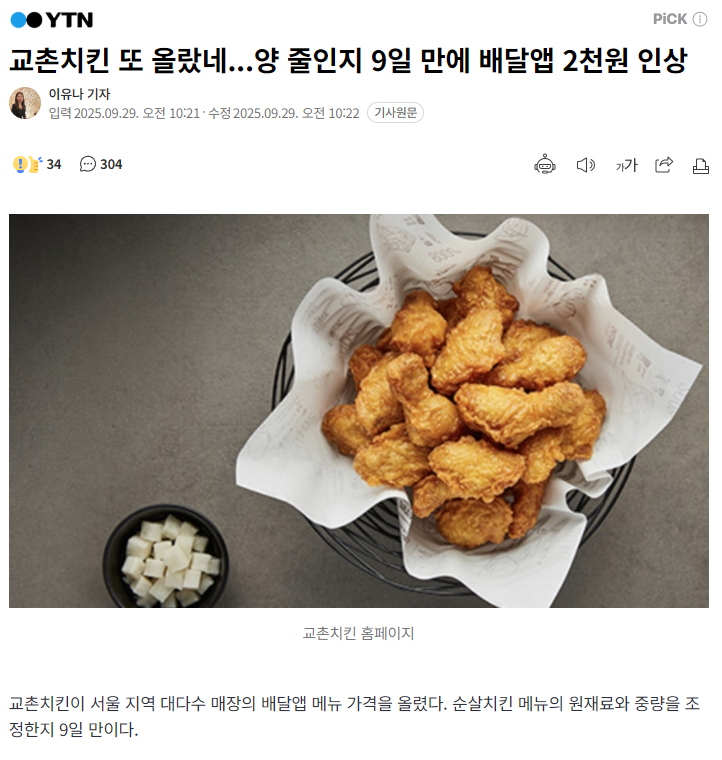Open the AI summary robot icon
Image resolution: width=722 pixels, height=760 pixels.
[544, 165]
